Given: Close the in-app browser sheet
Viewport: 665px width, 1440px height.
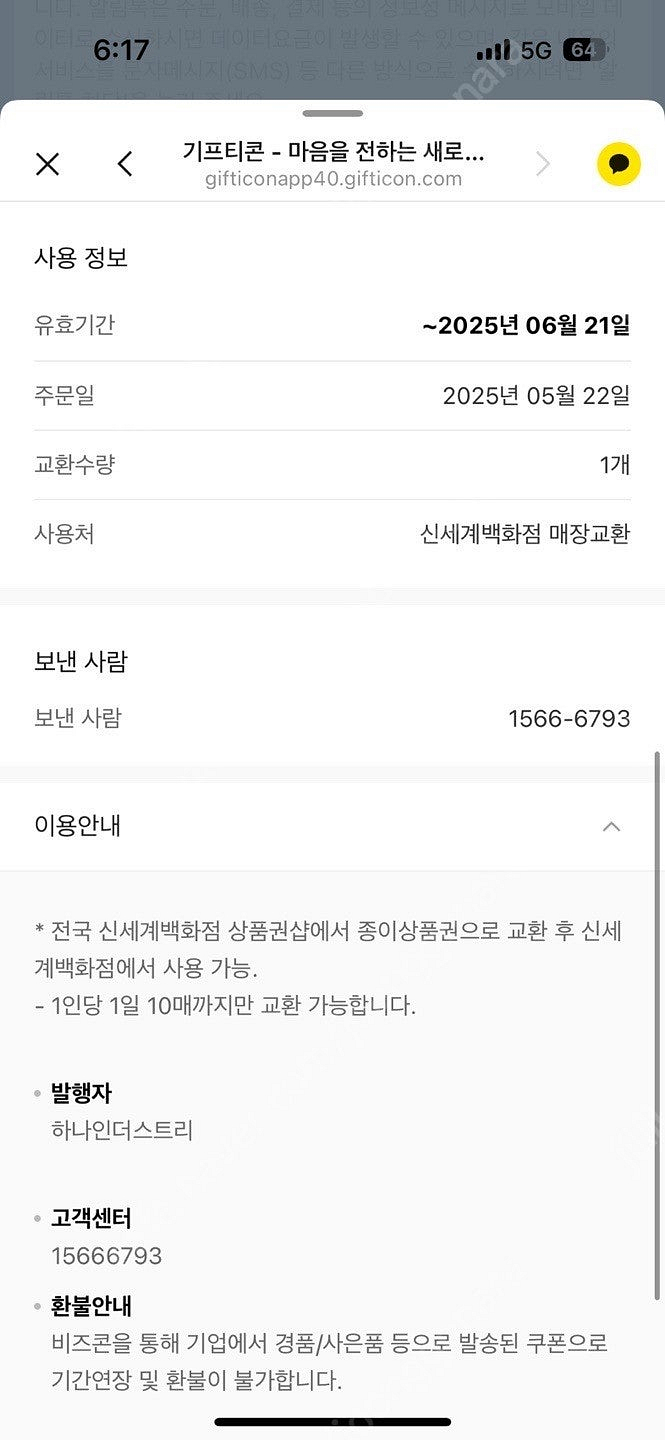Looking at the screenshot, I should pos(47,164).
